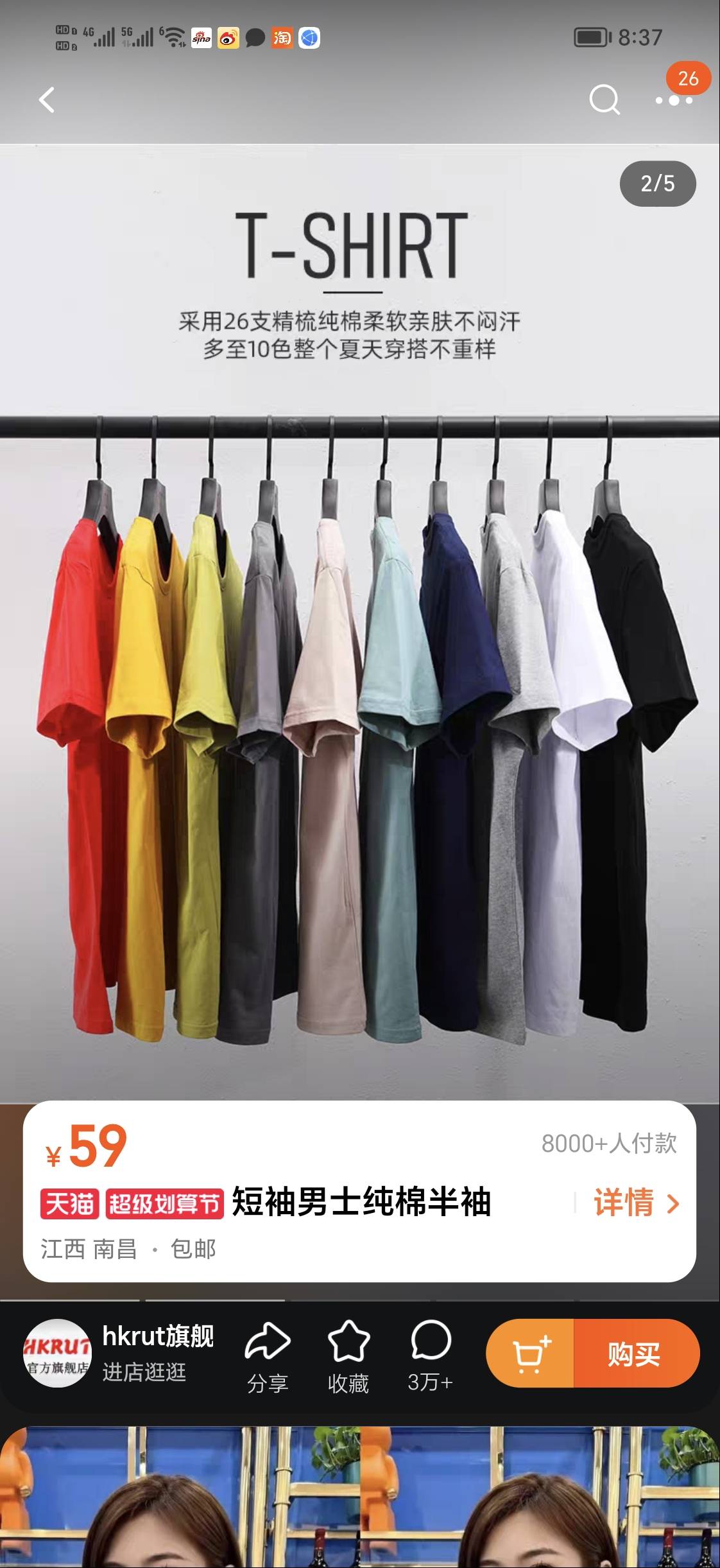Add the T-shirt to the cart
This screenshot has height=1568, width=720.
(x=530, y=1354)
